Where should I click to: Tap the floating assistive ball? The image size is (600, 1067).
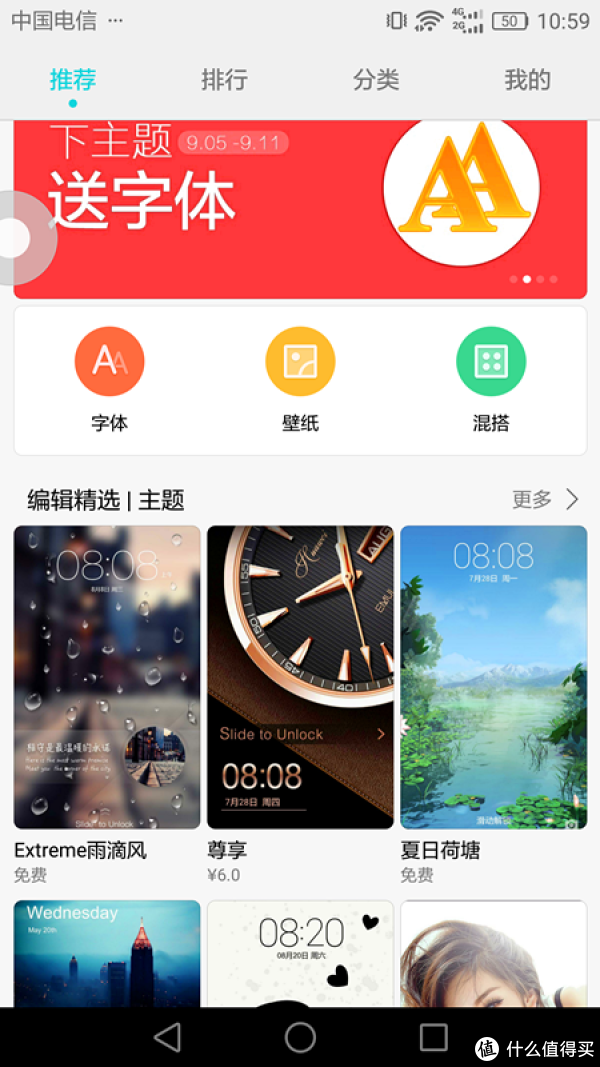coord(17,238)
